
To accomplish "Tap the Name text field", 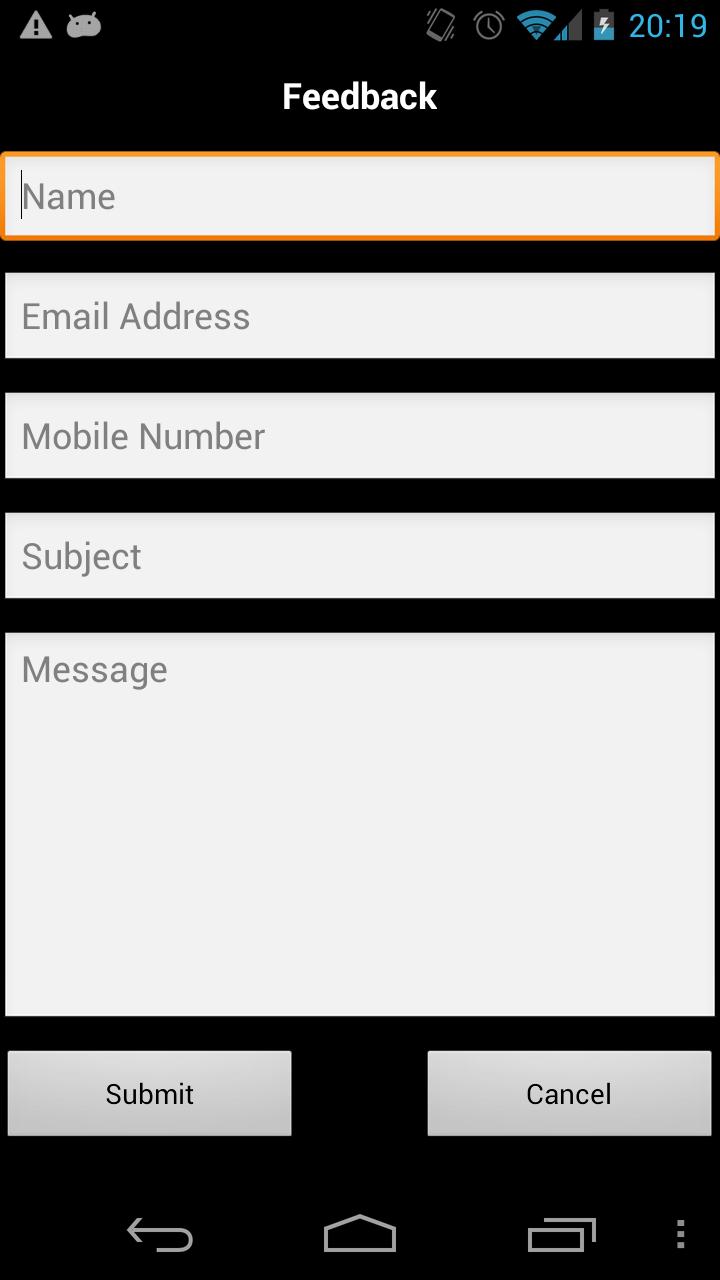I will click(360, 196).
